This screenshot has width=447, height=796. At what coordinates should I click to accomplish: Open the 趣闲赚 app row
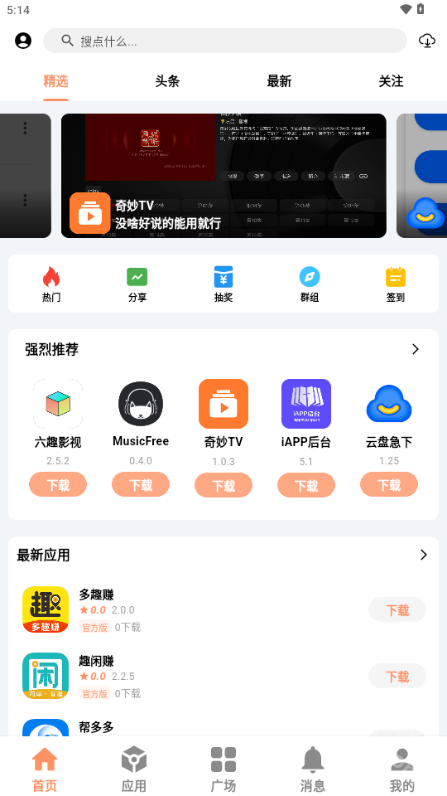pyautogui.click(x=224, y=676)
